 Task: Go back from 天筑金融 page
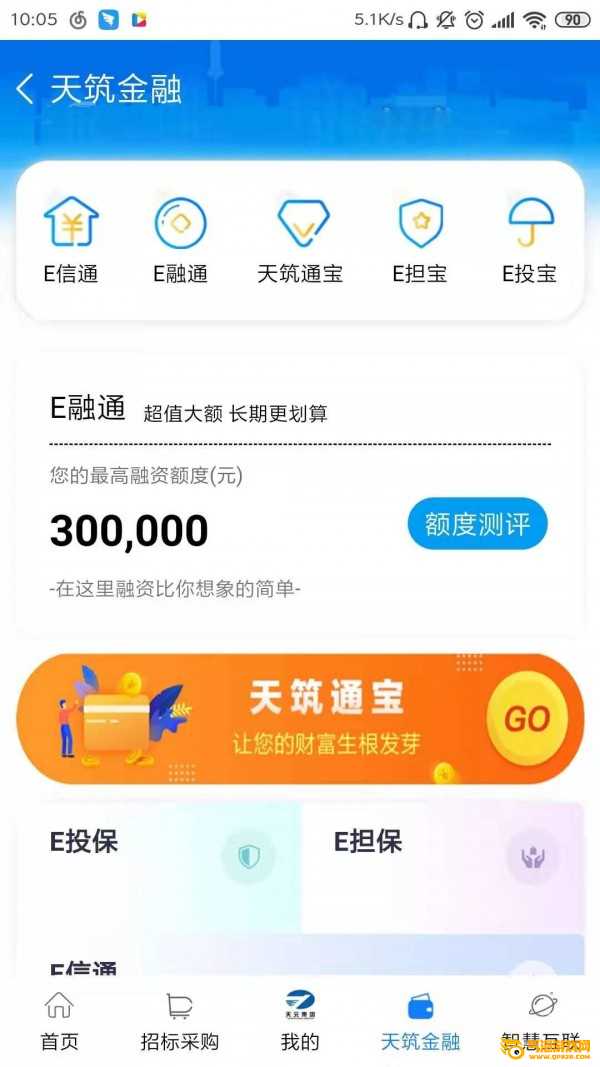click(26, 89)
